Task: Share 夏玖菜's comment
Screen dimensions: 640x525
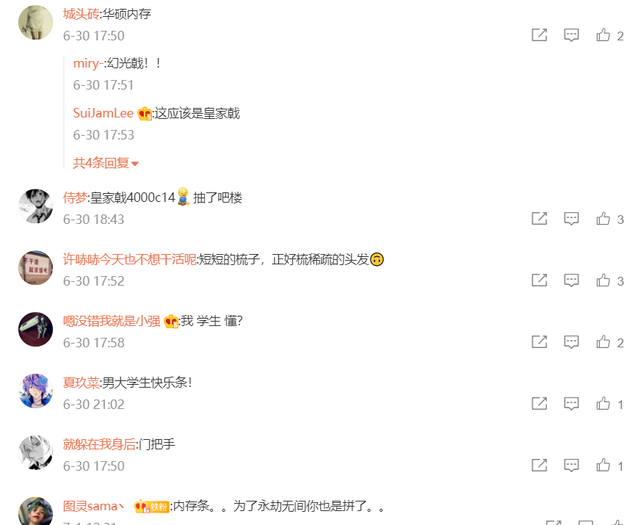Action: (539, 404)
